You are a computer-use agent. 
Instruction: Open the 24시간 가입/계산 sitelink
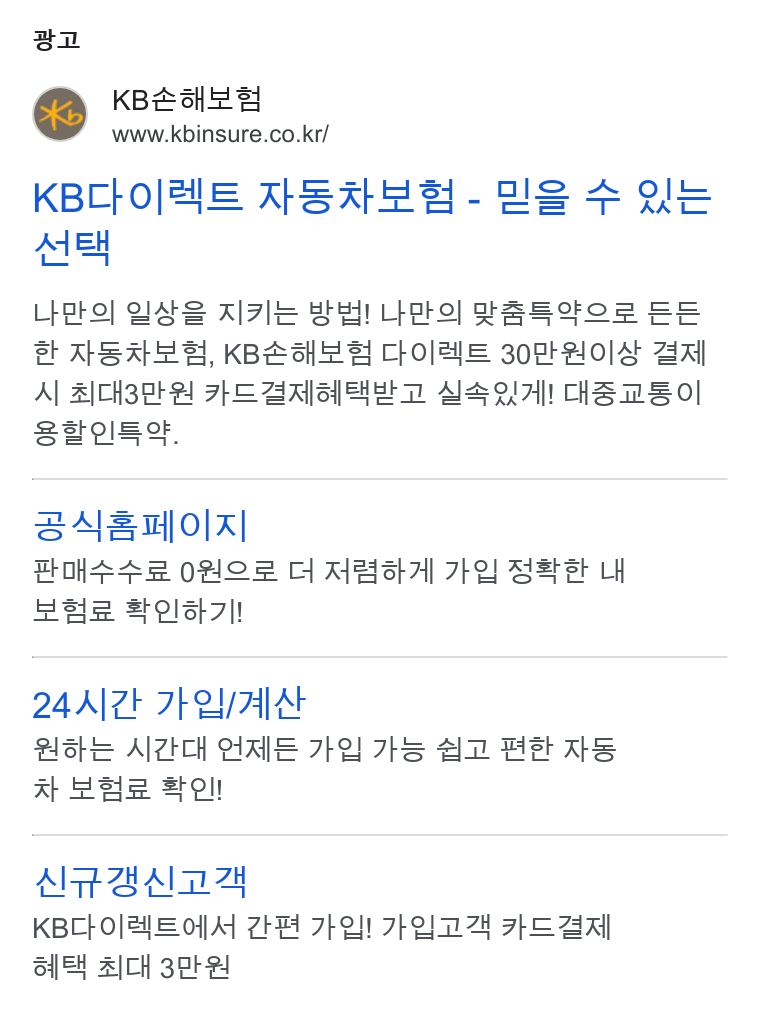(x=168, y=704)
